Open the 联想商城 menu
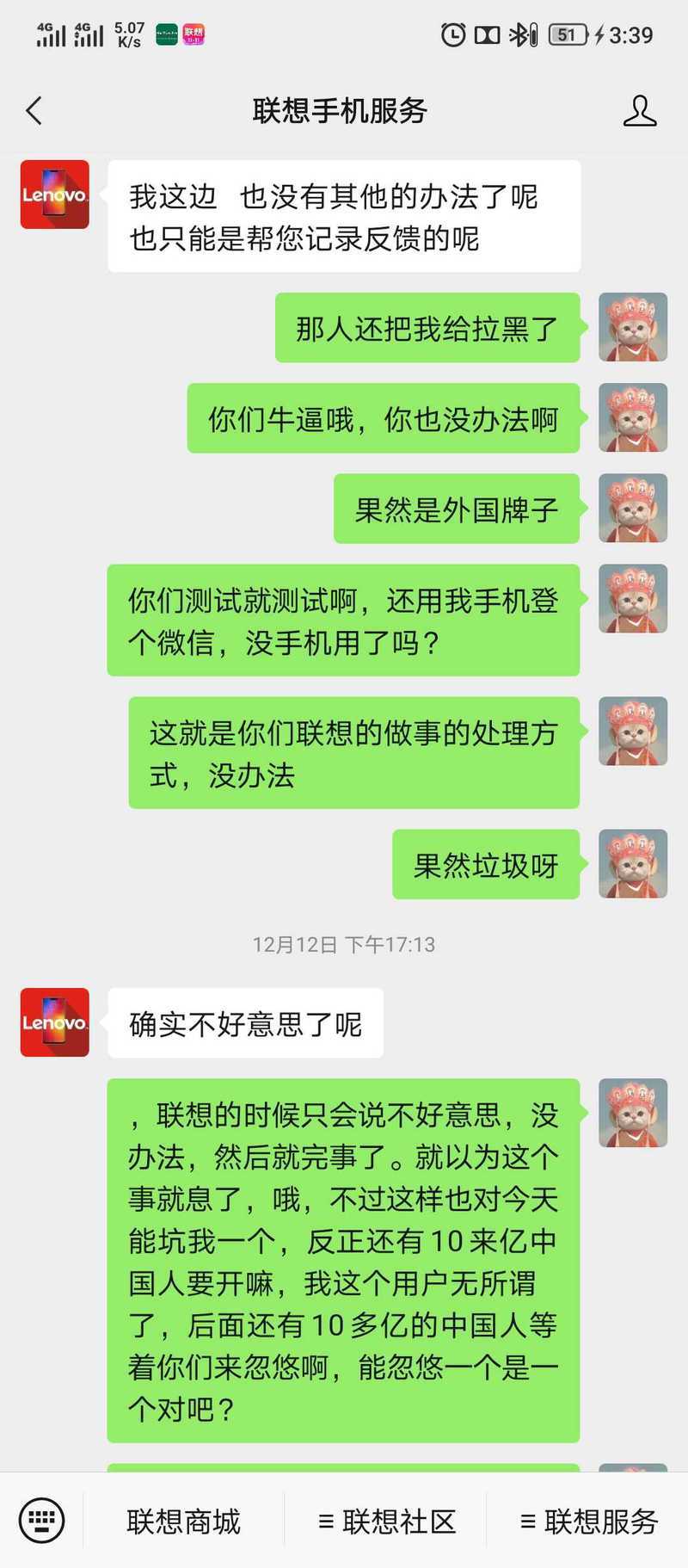Screen dimensions: 688x1568 183,1521
